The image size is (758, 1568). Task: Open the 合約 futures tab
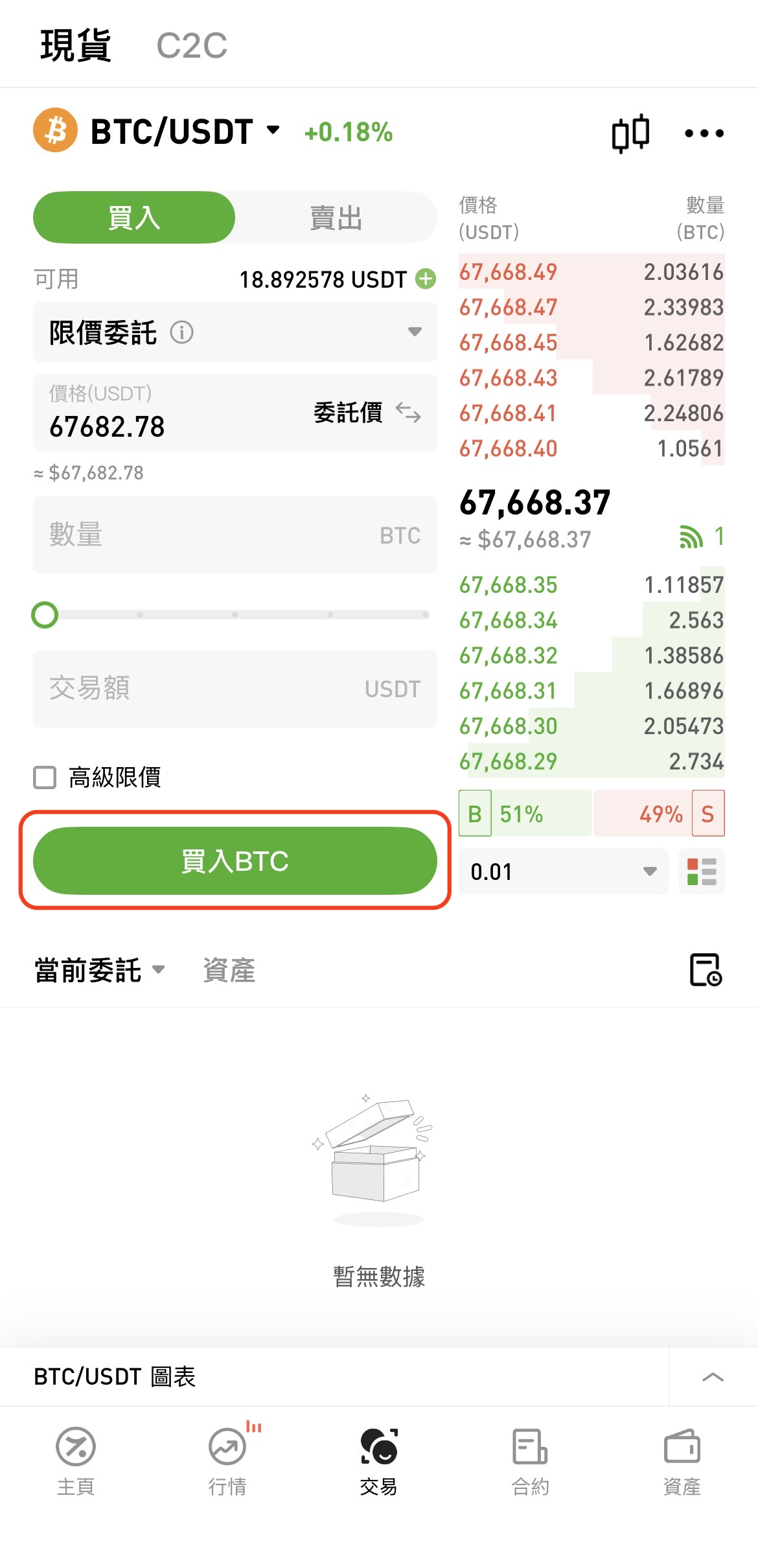(531, 1458)
